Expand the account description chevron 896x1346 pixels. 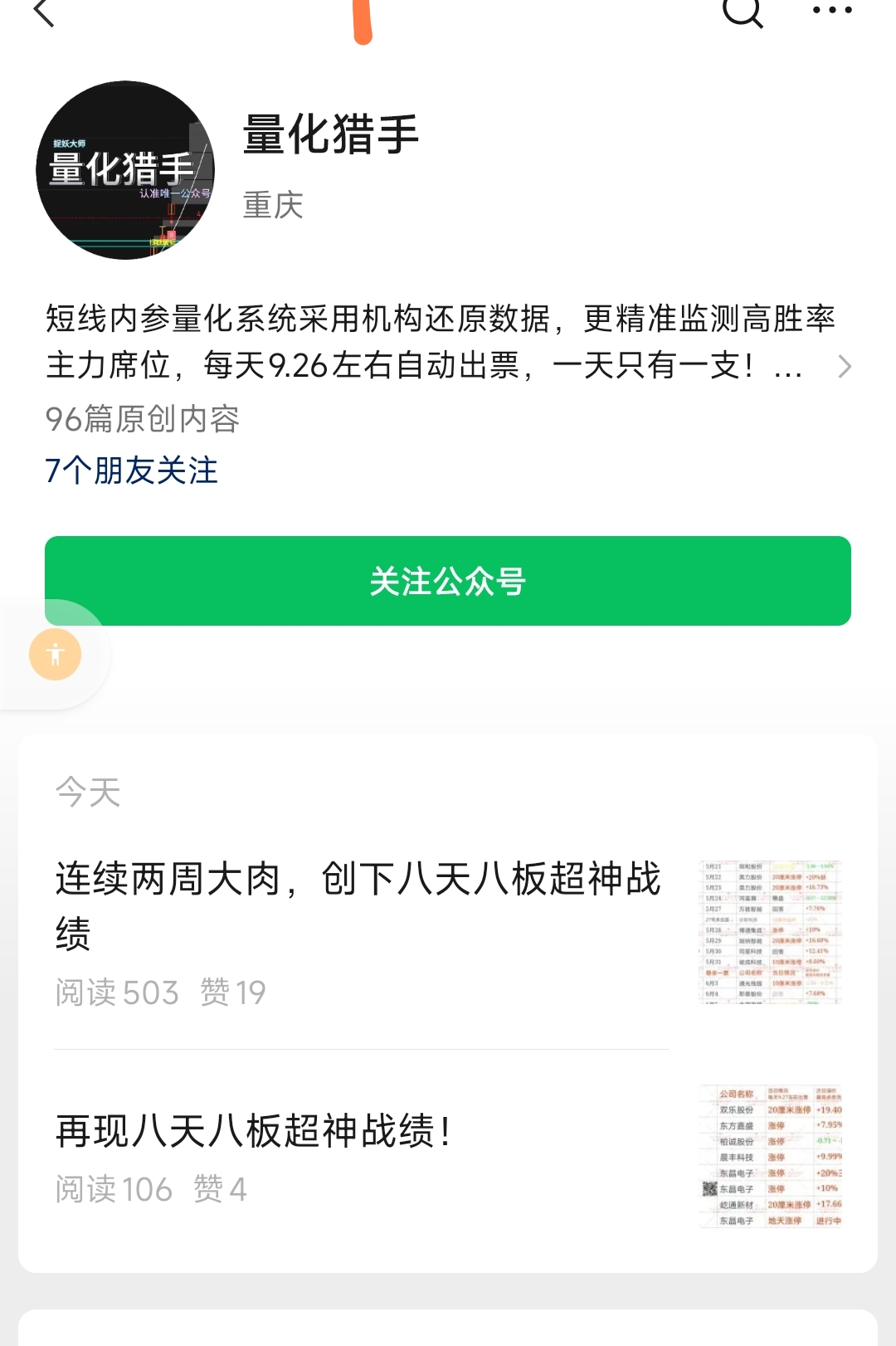tap(844, 366)
